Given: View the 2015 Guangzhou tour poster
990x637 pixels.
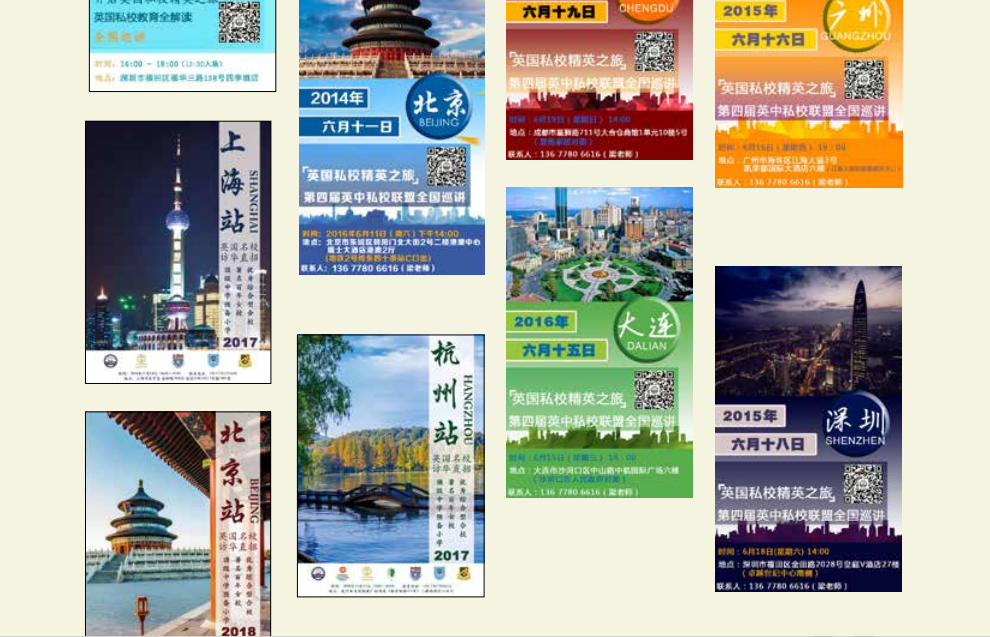Looking at the screenshot, I should pyautogui.click(x=808, y=93).
